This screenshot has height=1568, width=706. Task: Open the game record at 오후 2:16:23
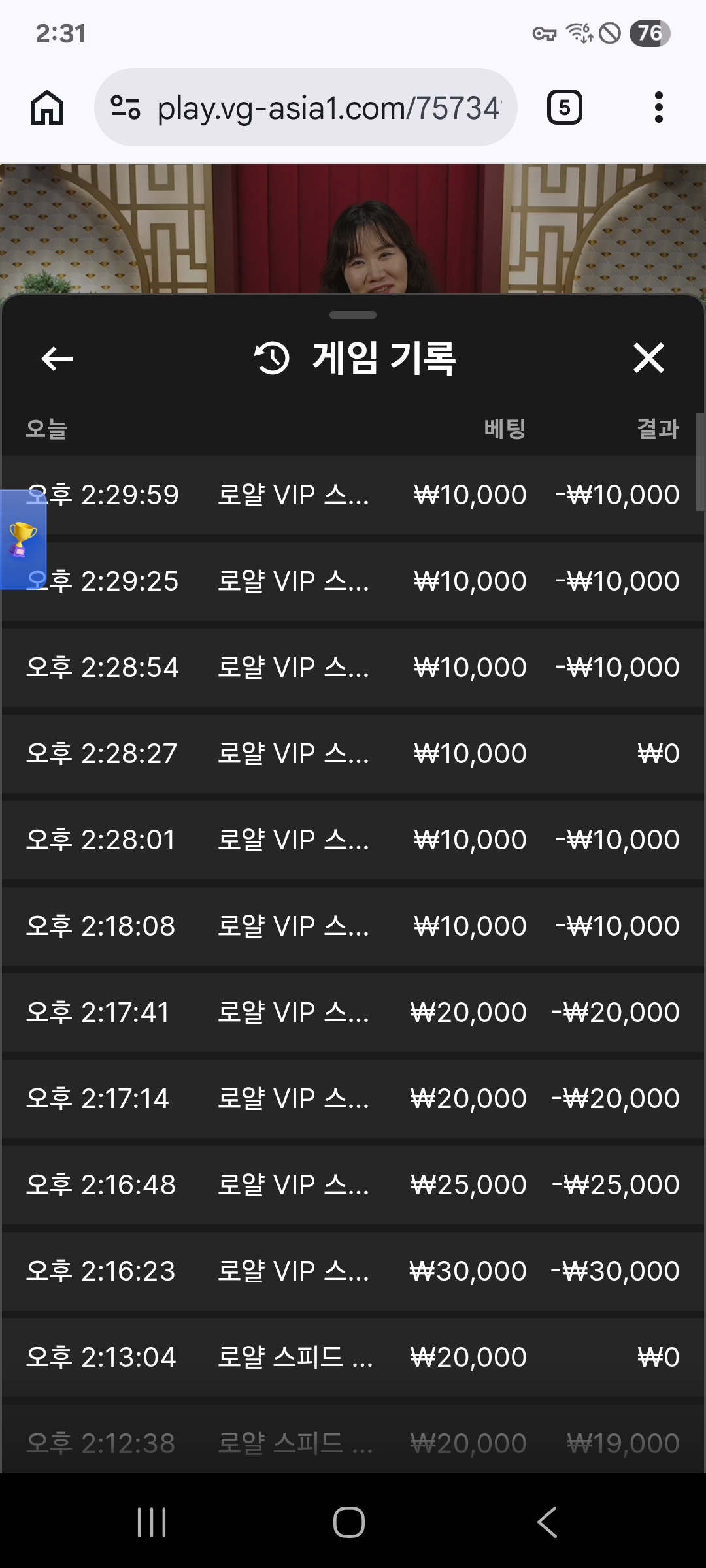point(353,1271)
